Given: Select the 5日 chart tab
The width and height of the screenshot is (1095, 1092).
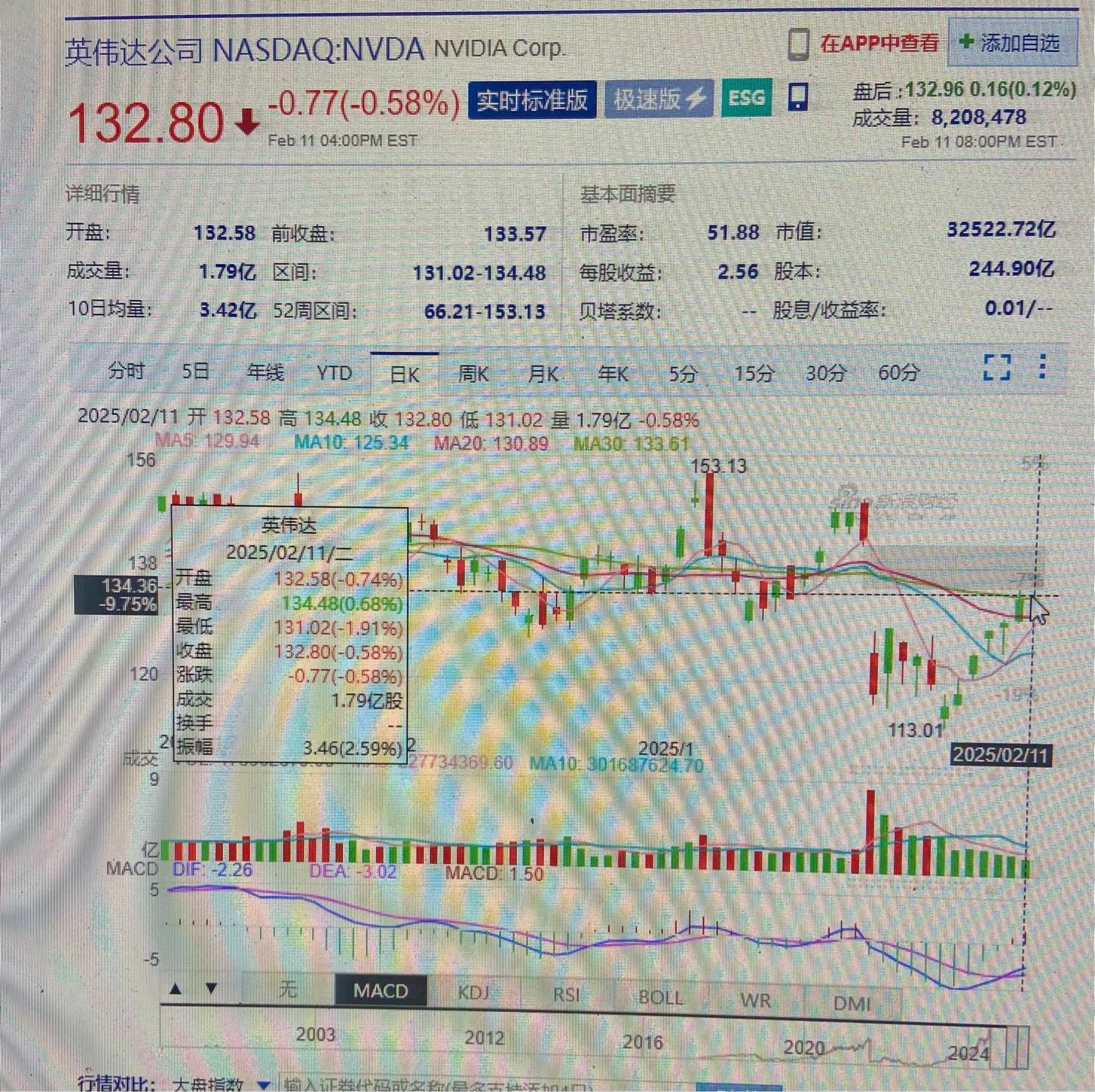Looking at the screenshot, I should tap(195, 371).
